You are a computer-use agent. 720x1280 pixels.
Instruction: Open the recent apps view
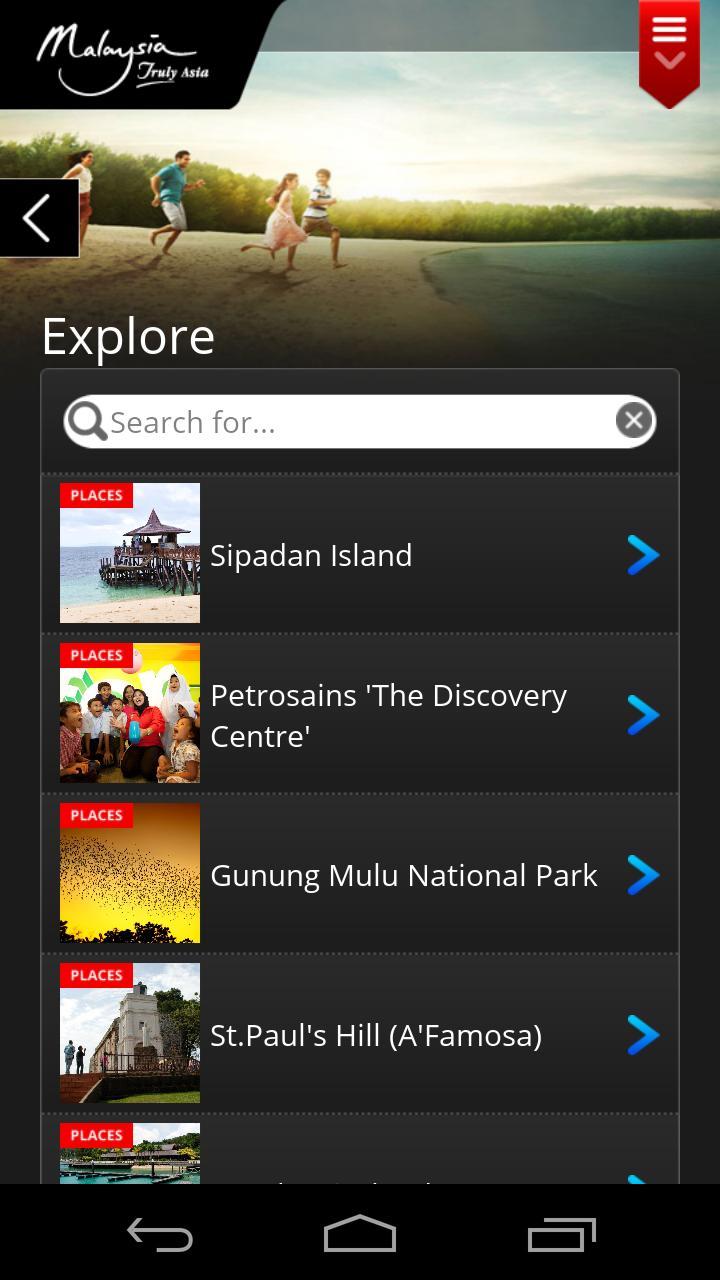click(561, 1234)
